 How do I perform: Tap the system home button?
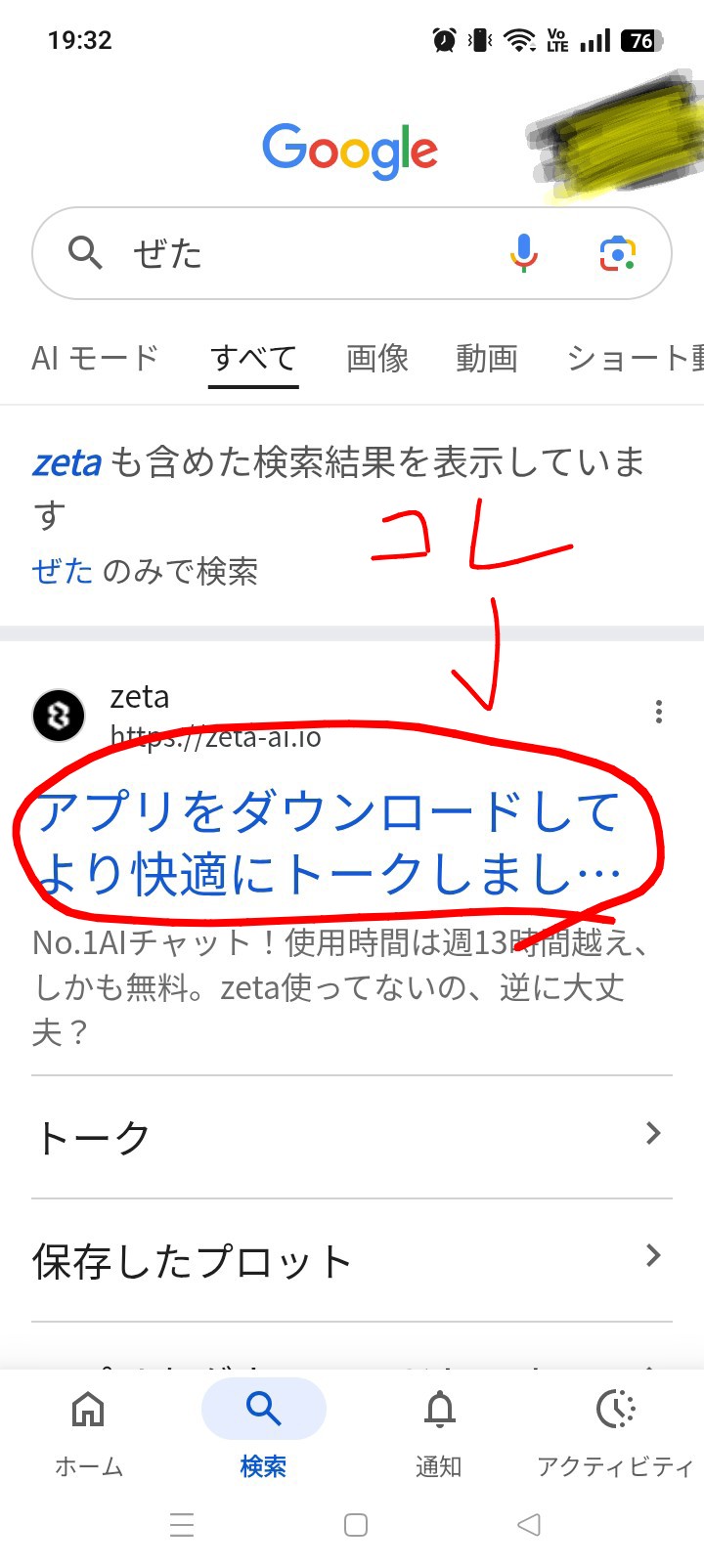tap(356, 1524)
